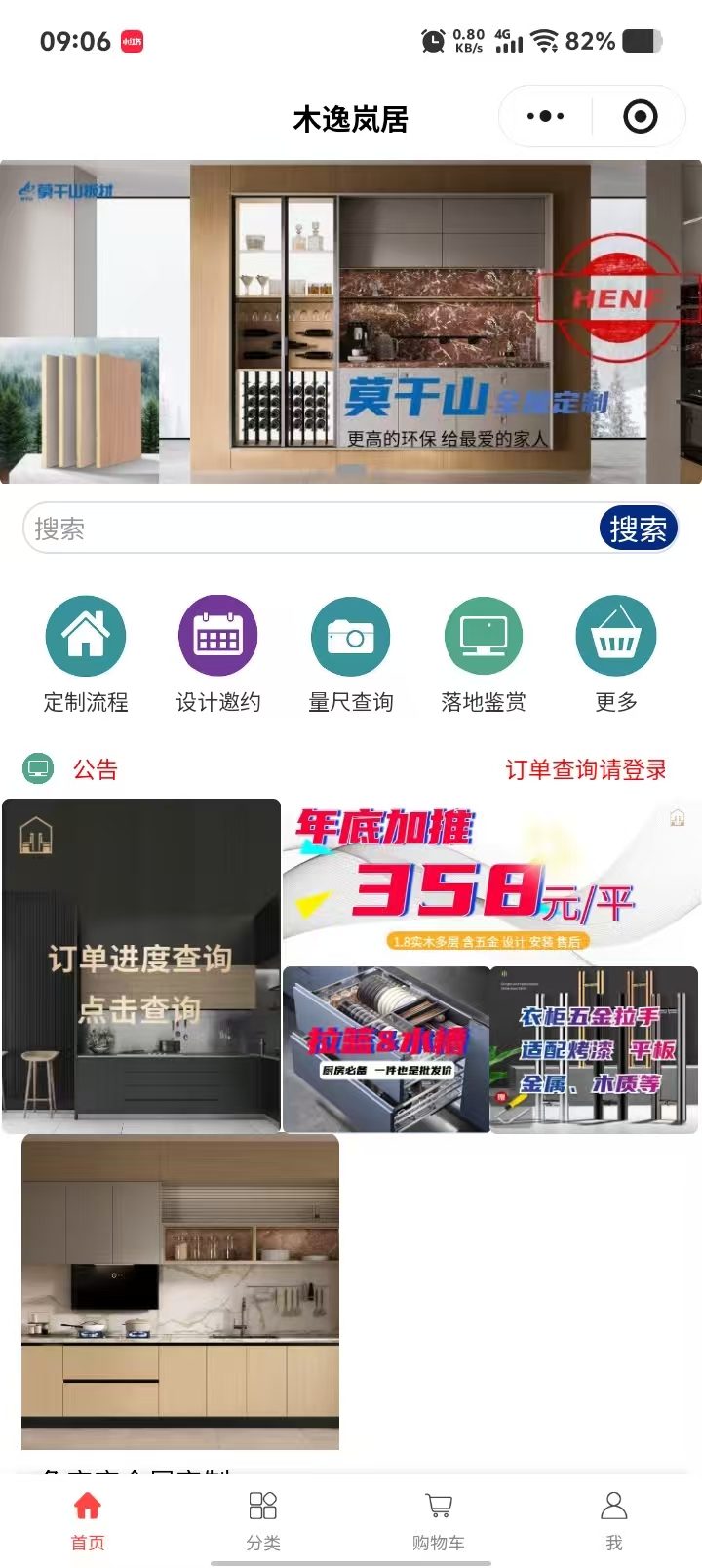Select the 首页 tab
The width and height of the screenshot is (702, 1568).
pos(88,1519)
